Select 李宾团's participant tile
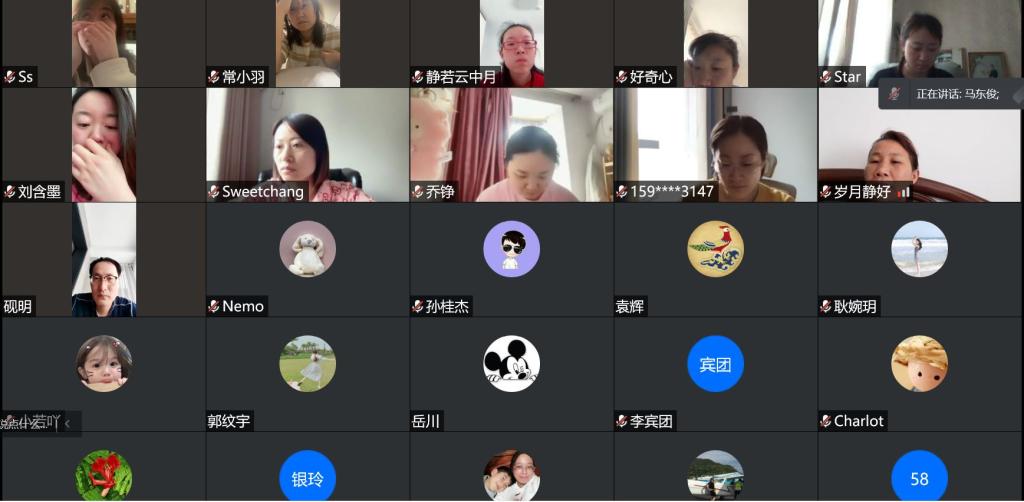1024x502 pixels. point(715,375)
